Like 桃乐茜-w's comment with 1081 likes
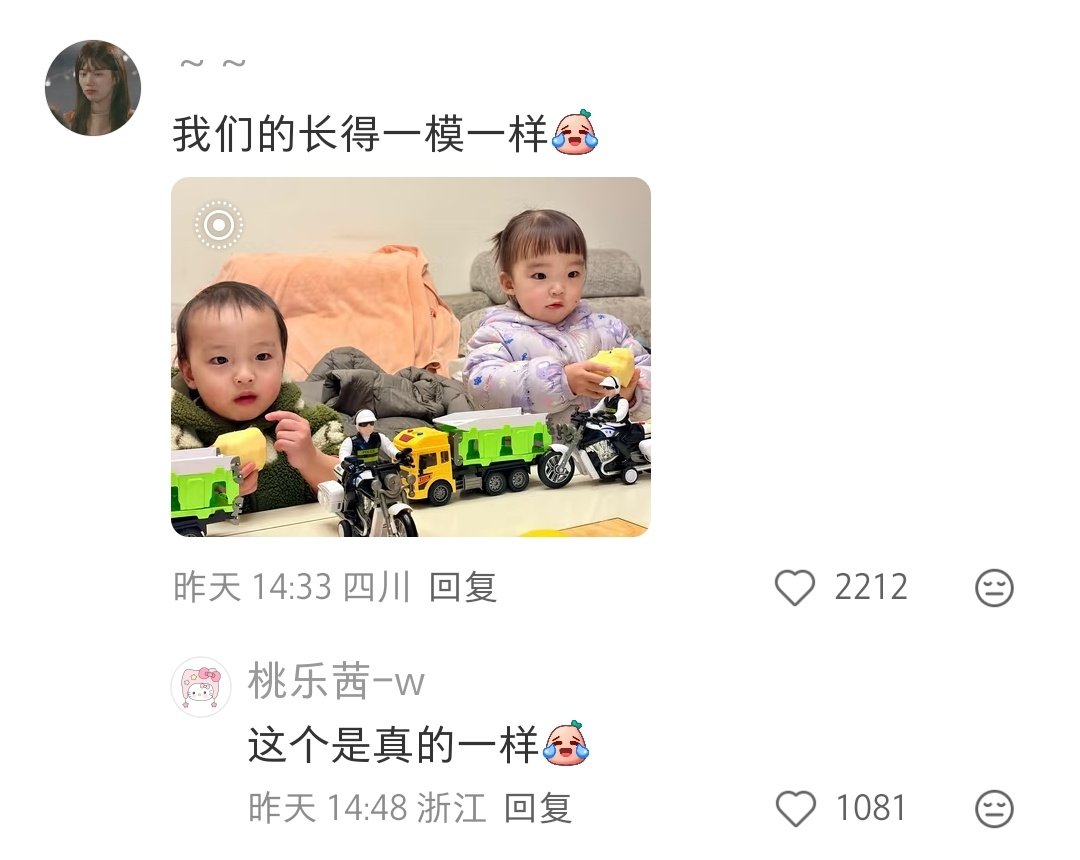The image size is (1080, 860). click(795, 808)
